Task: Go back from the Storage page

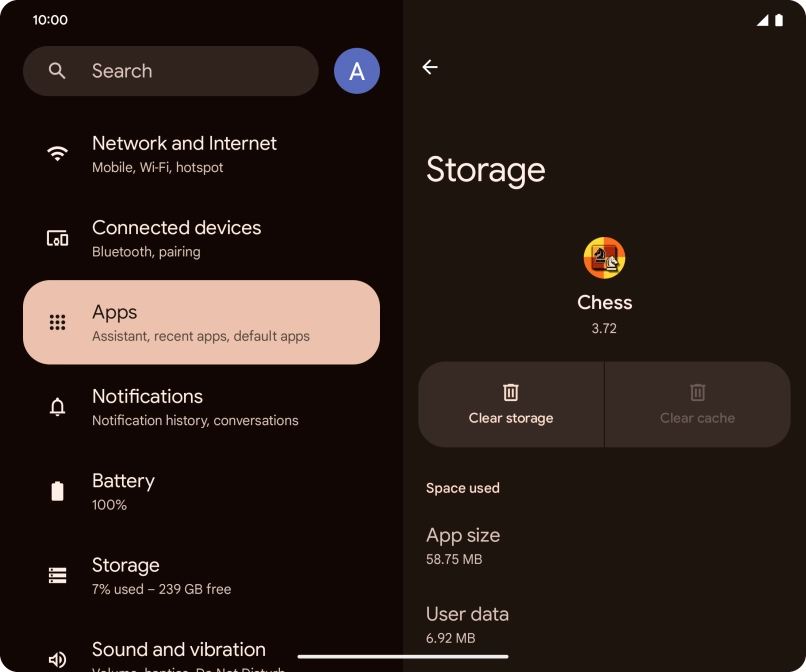Action: (430, 67)
